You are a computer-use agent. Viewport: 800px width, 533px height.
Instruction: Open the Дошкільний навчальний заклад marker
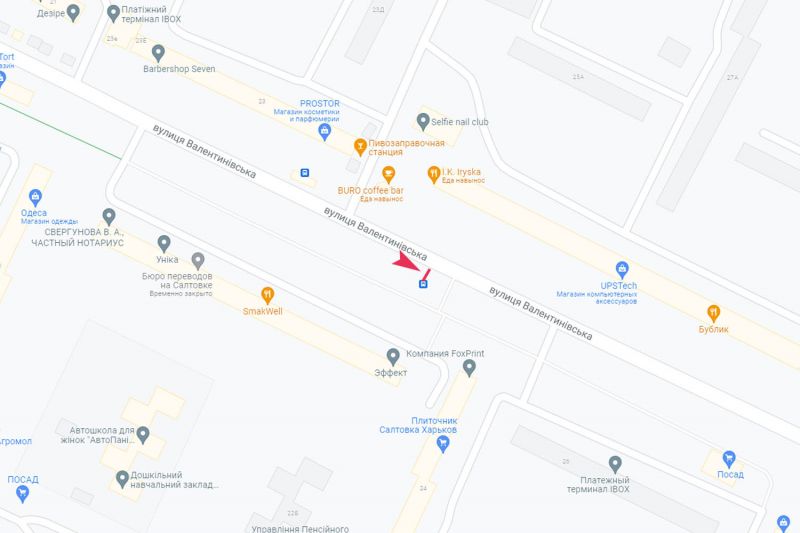pyautogui.click(x=122, y=478)
